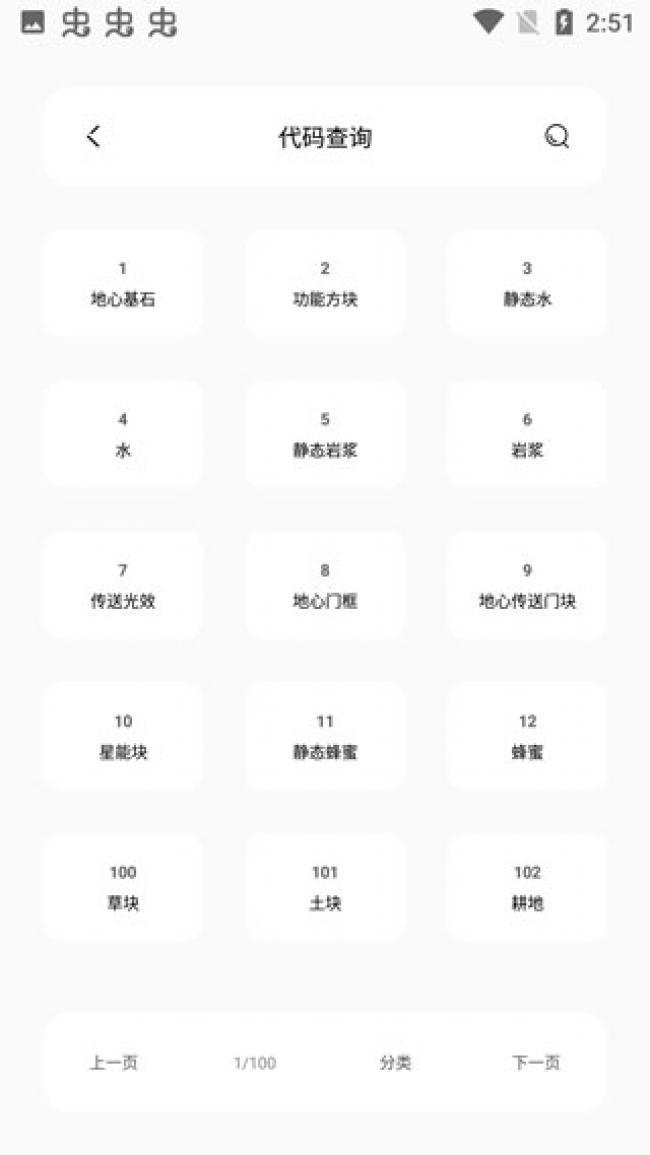
Task: Tap code 12 蜂蜜 card
Action: pyautogui.click(x=527, y=737)
